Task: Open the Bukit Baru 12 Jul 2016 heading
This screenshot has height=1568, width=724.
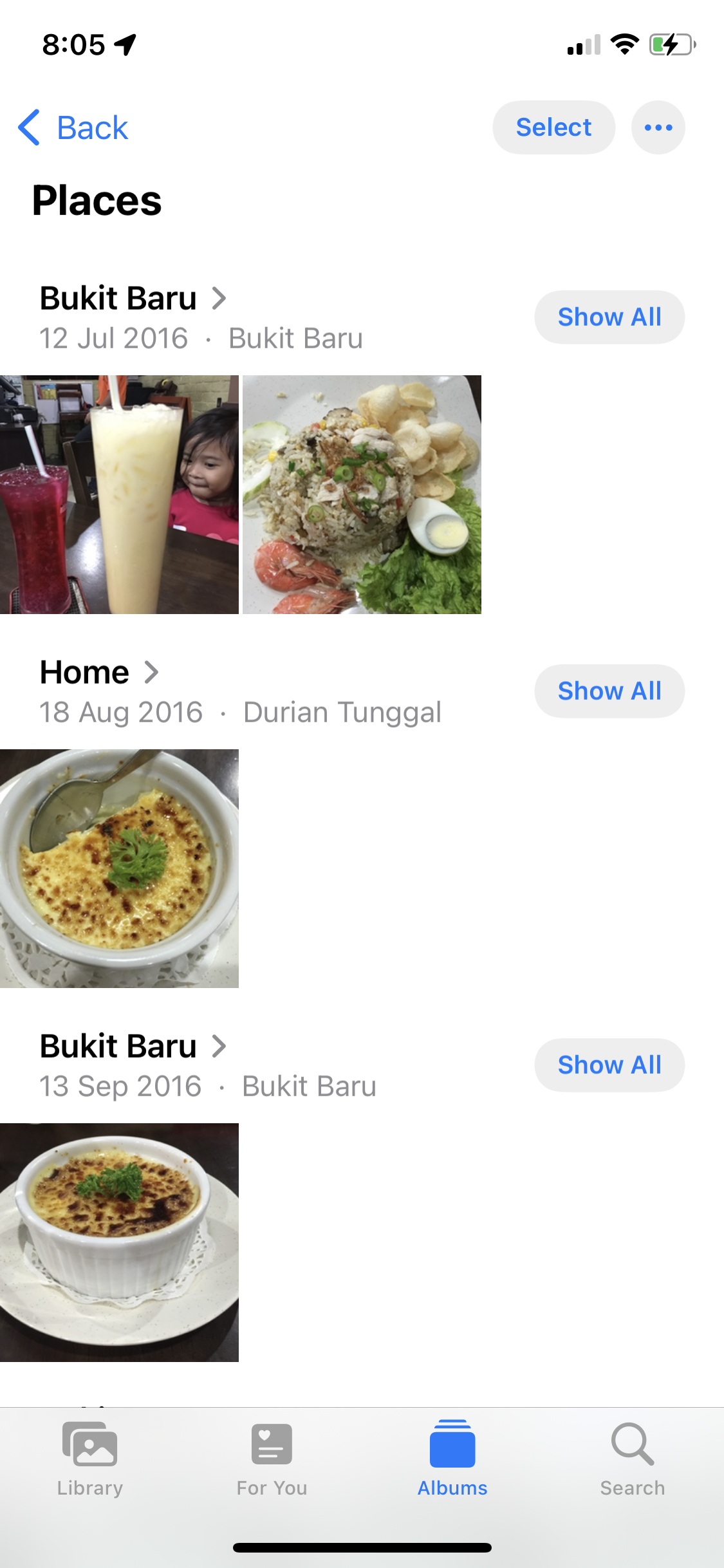Action: pyautogui.click(x=133, y=299)
